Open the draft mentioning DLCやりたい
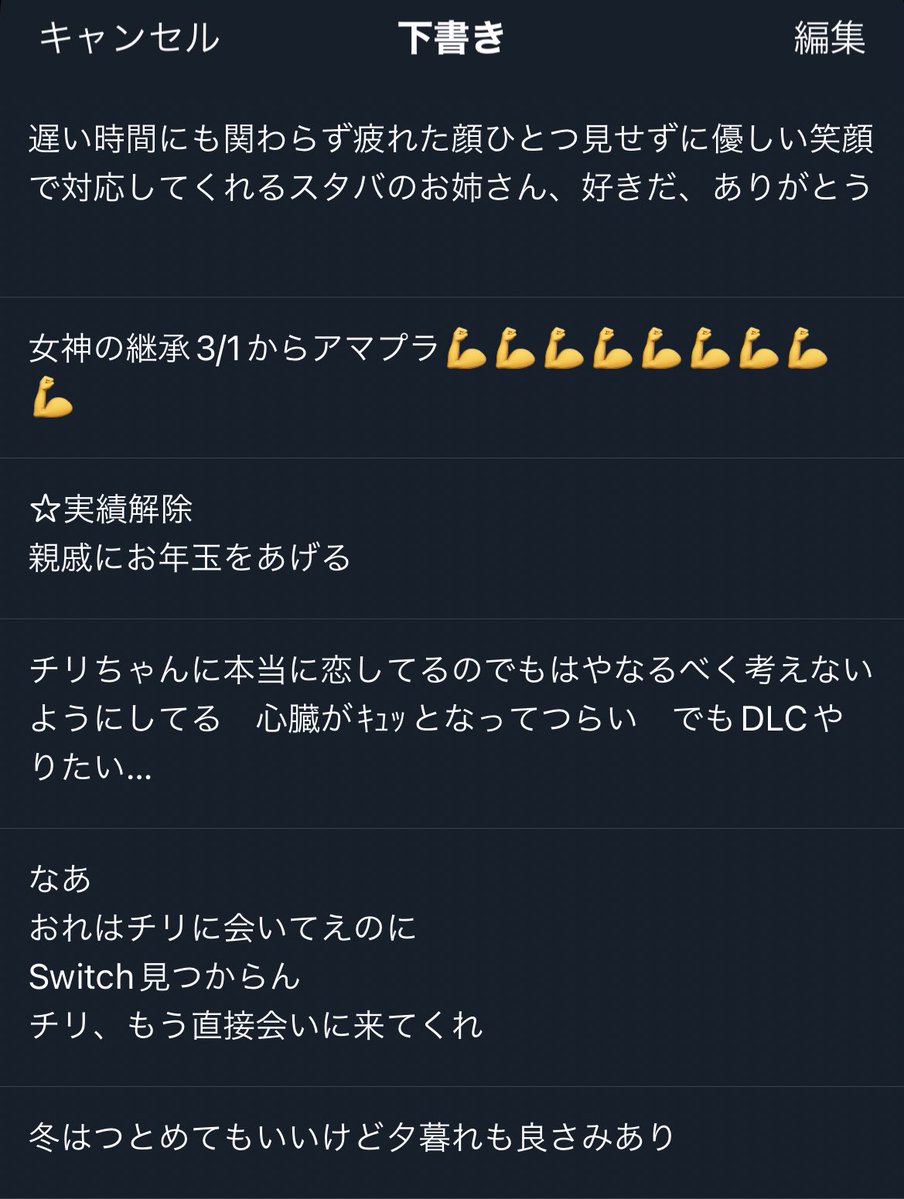Screen dimensions: 904x1199 tap(450, 721)
